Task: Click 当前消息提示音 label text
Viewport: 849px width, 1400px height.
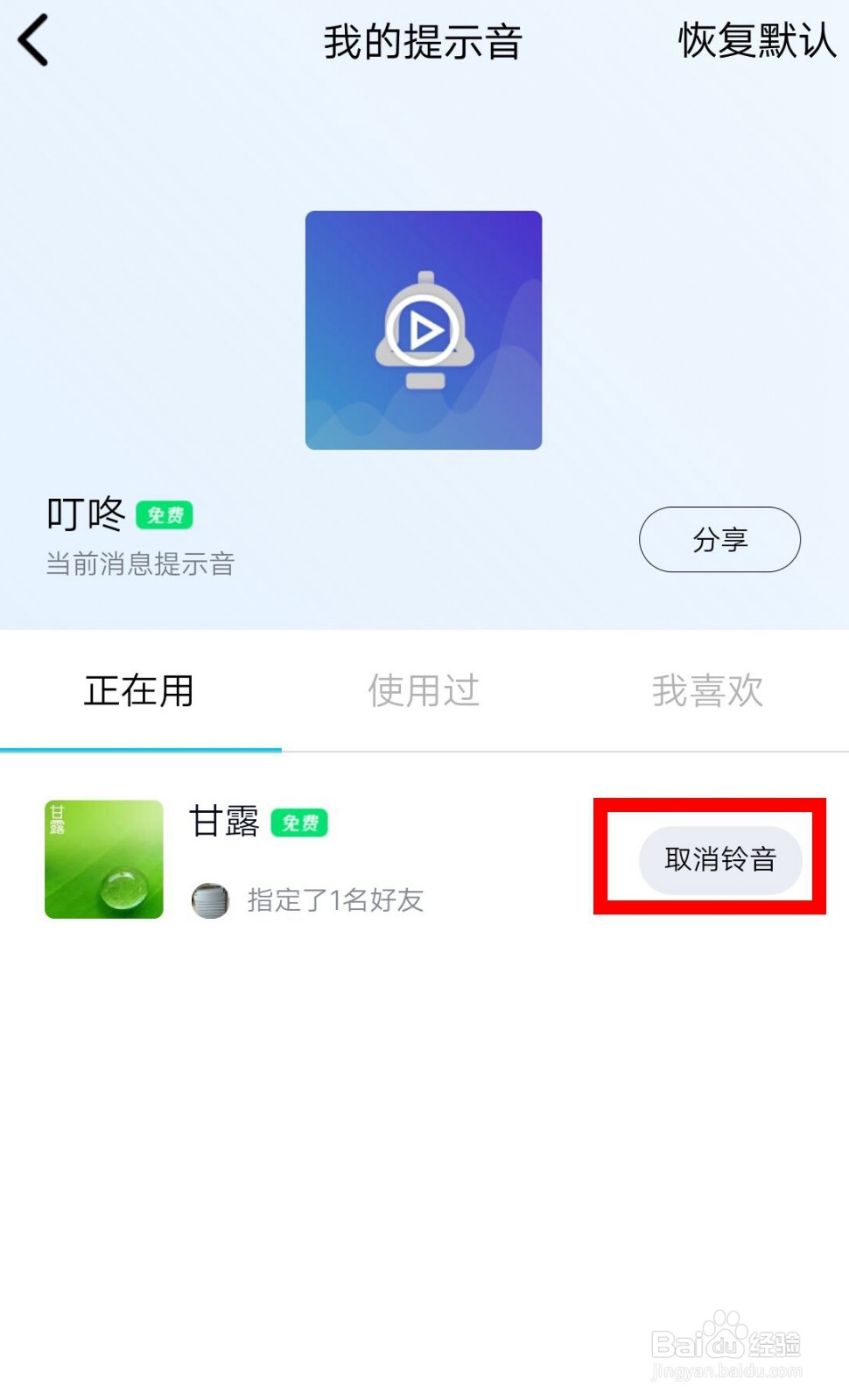Action: 140,564
